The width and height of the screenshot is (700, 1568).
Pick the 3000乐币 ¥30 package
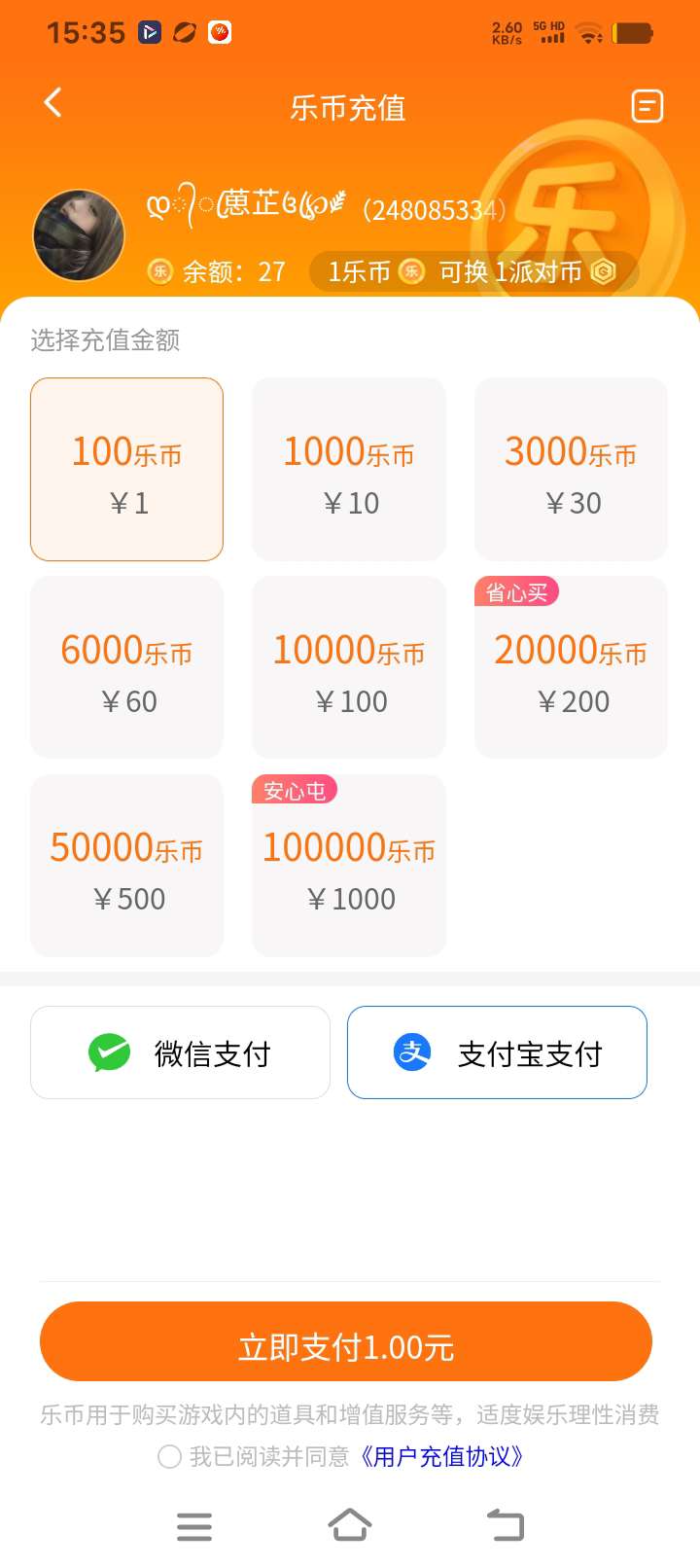571,469
